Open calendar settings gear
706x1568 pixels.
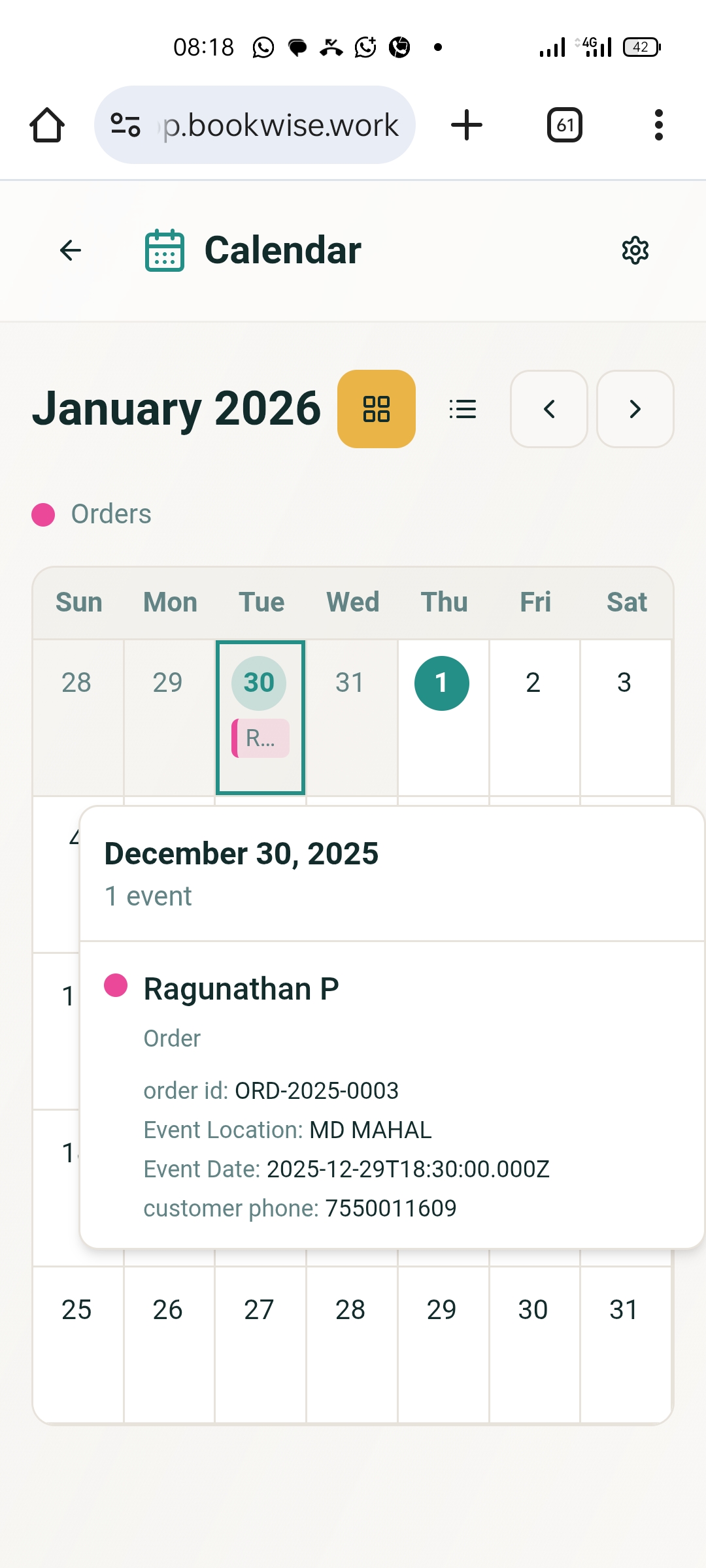[x=635, y=250]
